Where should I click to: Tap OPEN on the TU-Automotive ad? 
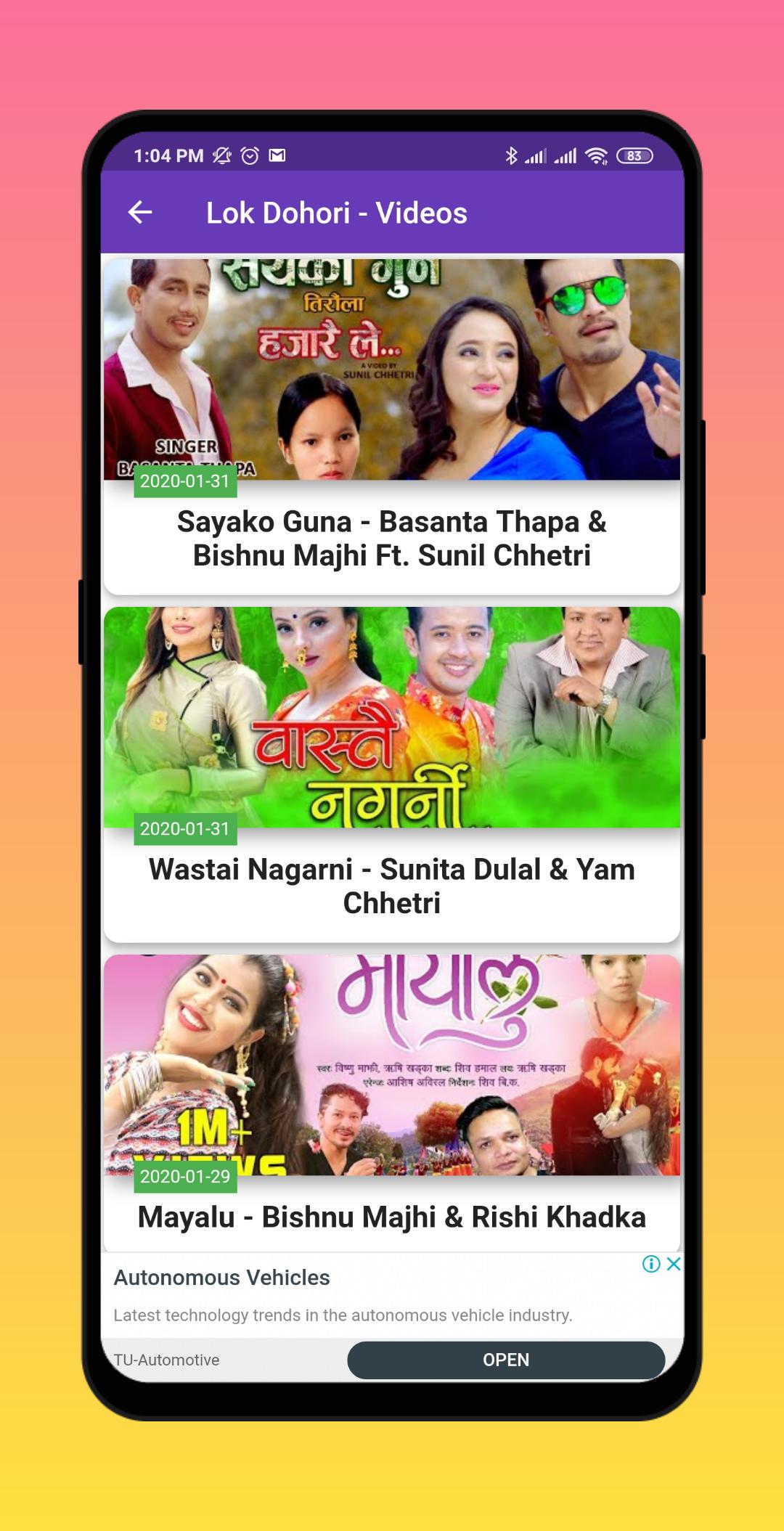[x=506, y=1360]
